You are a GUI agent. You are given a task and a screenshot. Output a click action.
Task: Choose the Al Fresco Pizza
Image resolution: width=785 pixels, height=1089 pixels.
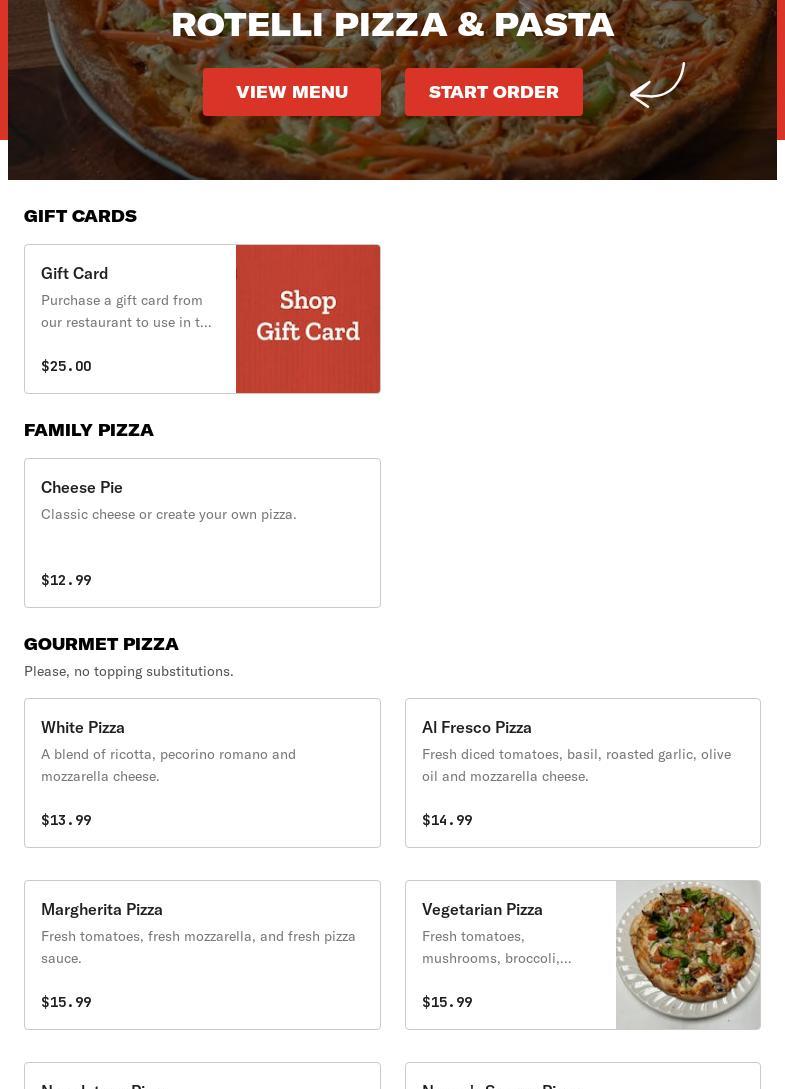582,773
